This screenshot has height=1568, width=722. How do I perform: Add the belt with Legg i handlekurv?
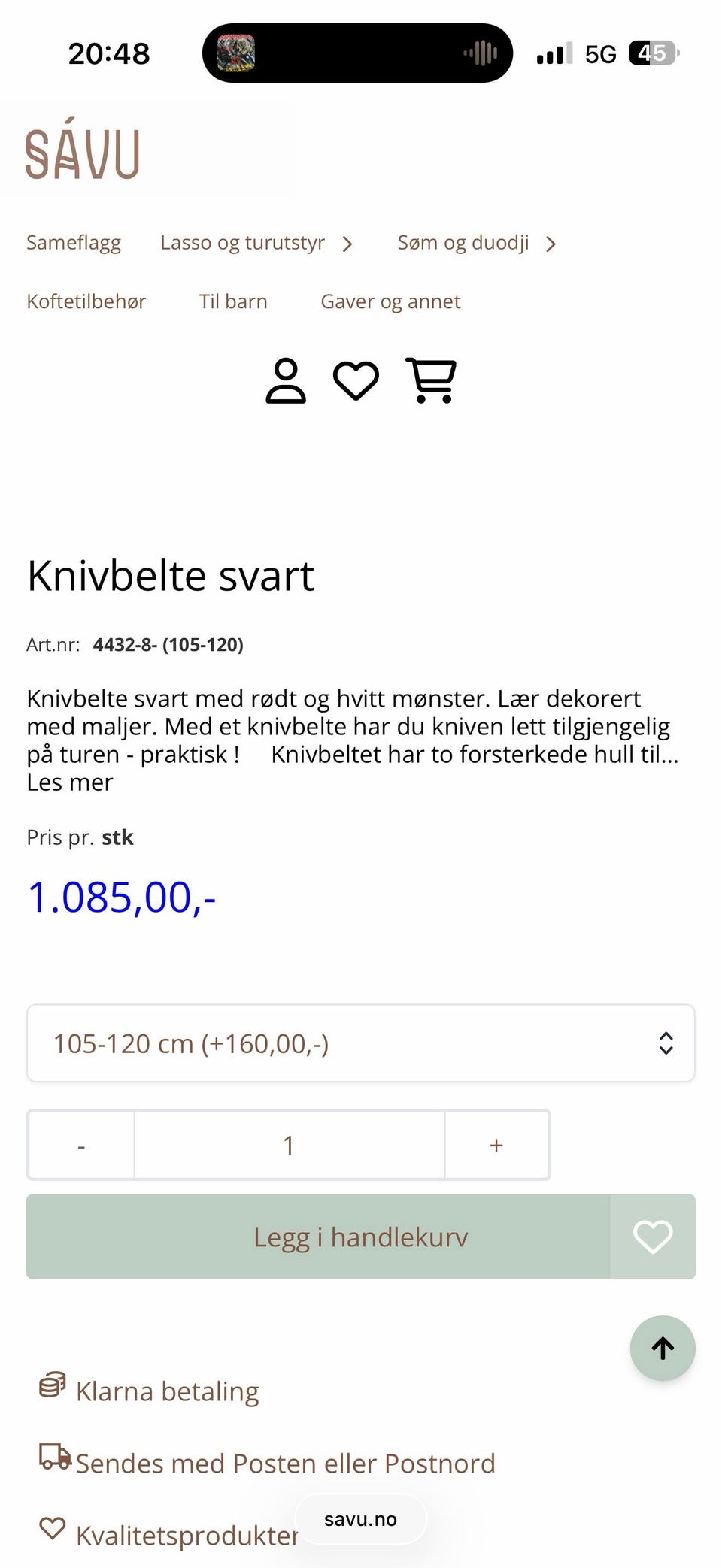(x=318, y=1237)
